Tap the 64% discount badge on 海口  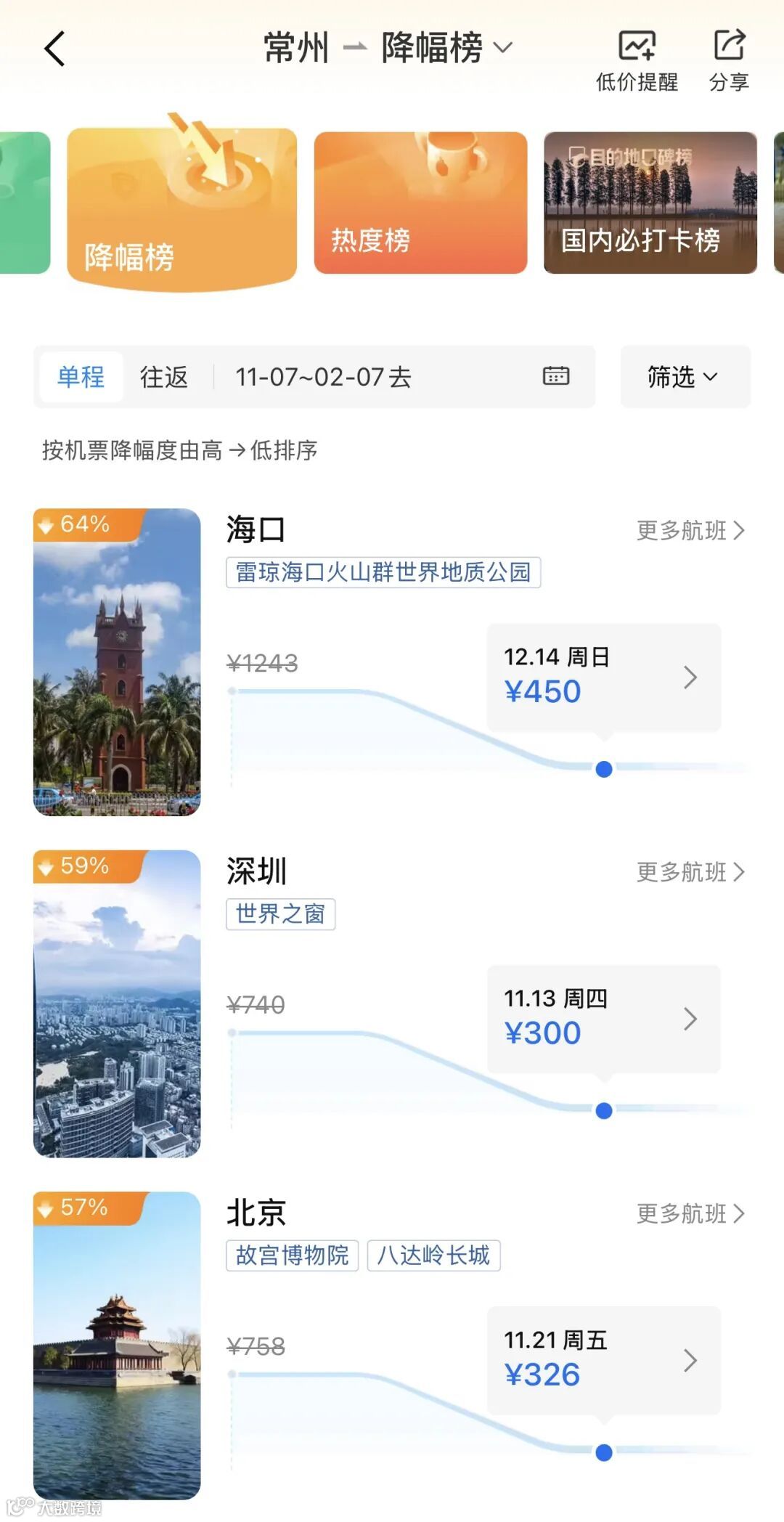(78, 523)
